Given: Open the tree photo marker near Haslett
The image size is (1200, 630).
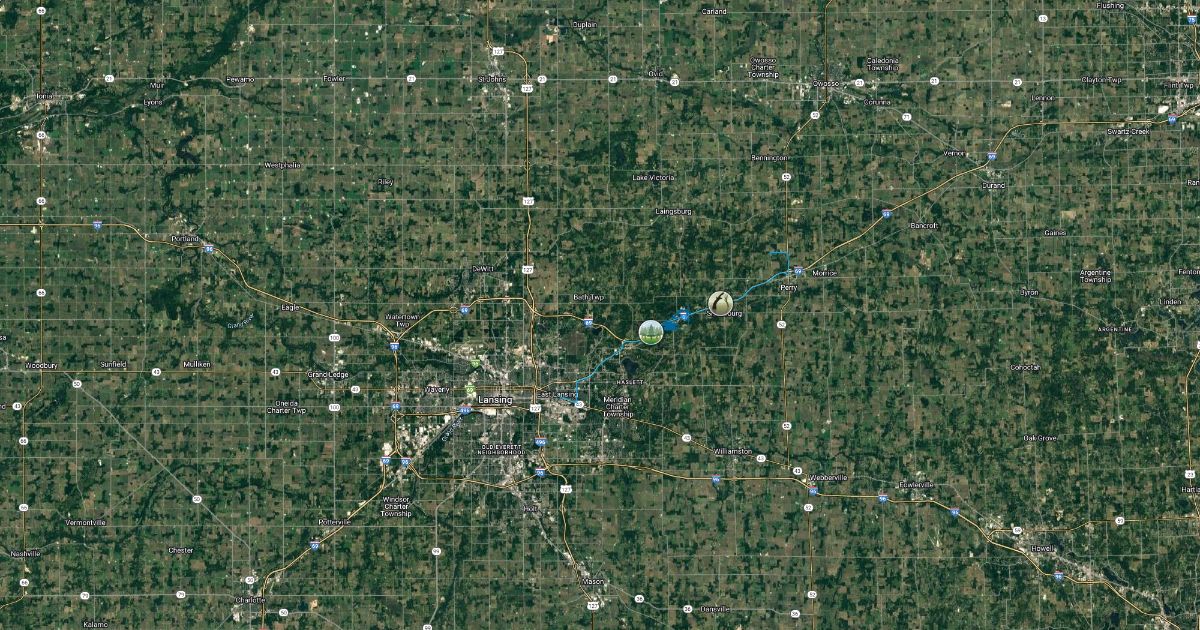Looking at the screenshot, I should 651,332.
